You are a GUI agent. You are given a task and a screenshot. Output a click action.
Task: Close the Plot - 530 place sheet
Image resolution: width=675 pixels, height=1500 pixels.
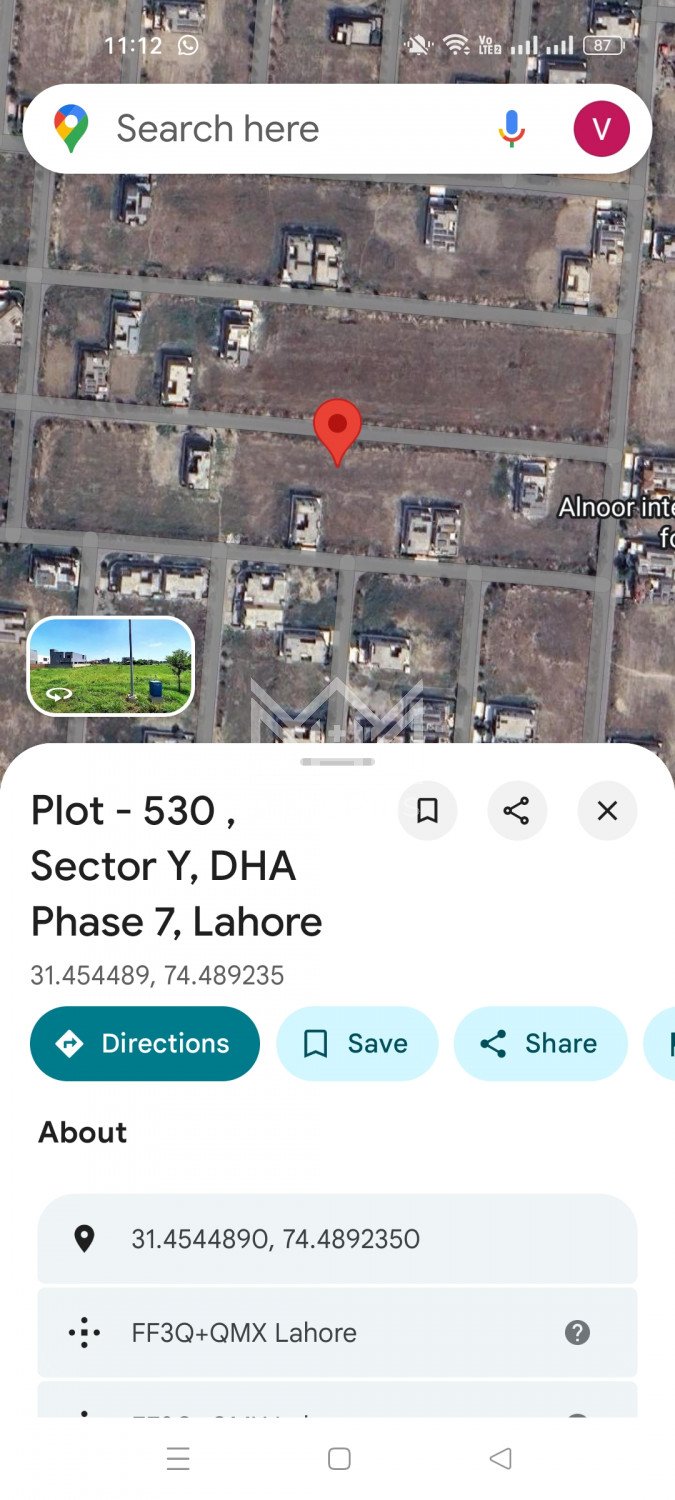[x=607, y=811]
